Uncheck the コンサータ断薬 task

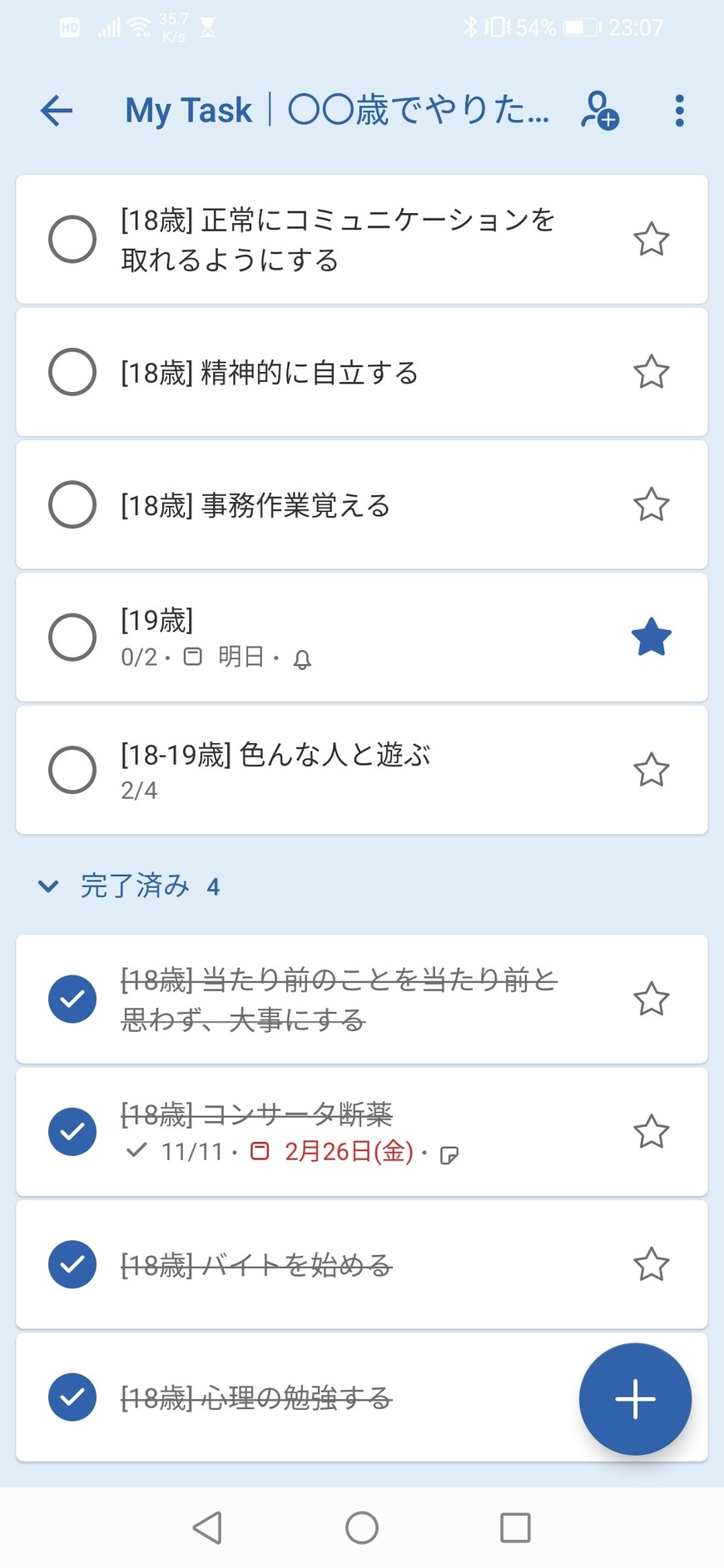[x=72, y=1132]
